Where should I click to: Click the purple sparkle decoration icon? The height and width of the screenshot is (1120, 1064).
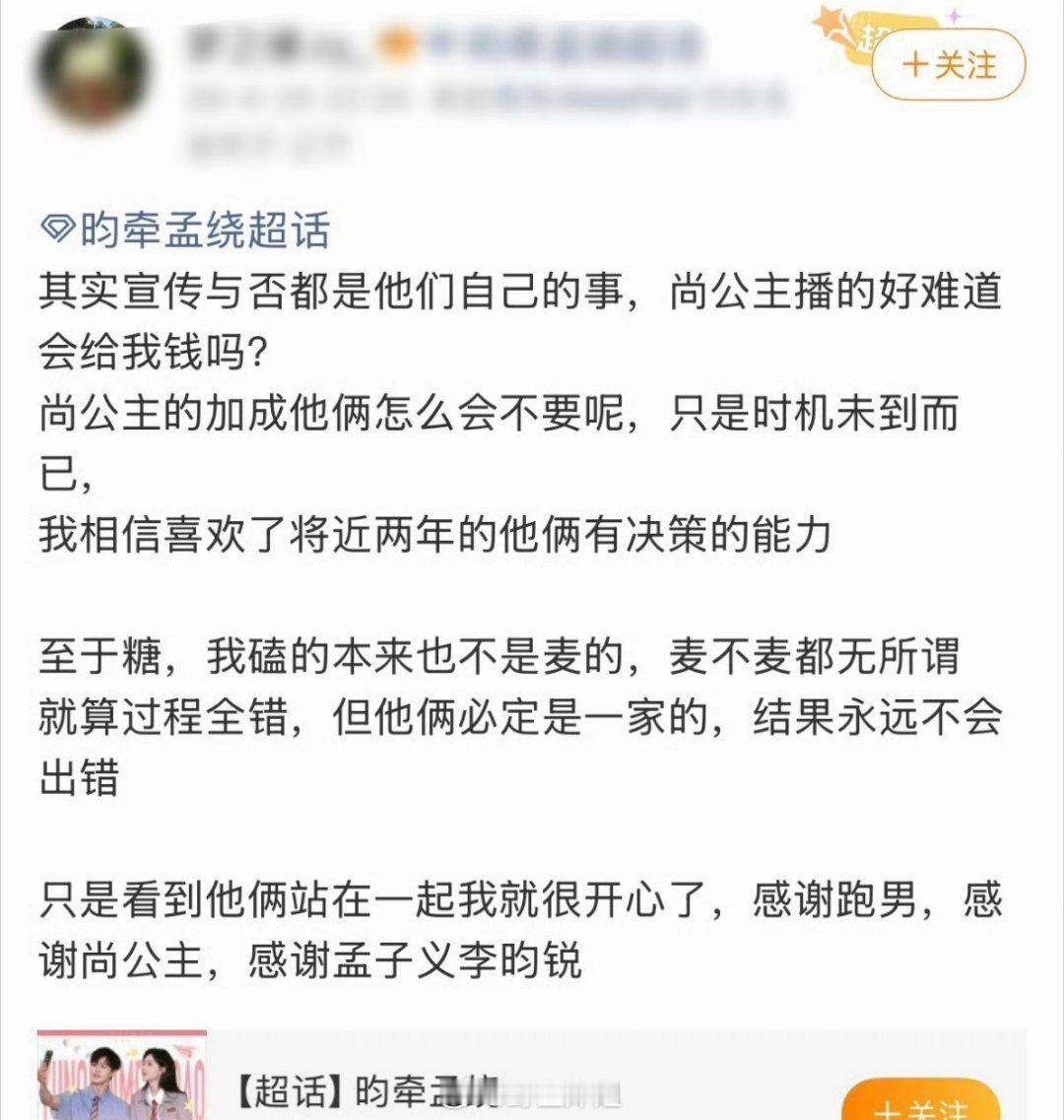coord(952,15)
